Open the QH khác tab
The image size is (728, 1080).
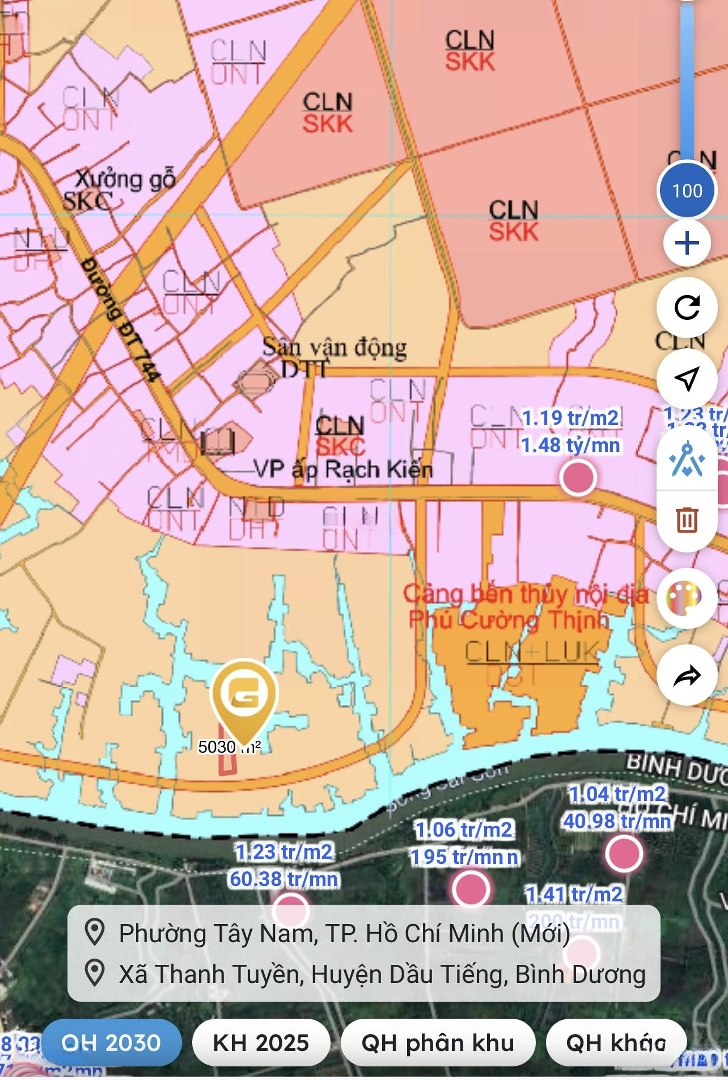pos(616,1043)
